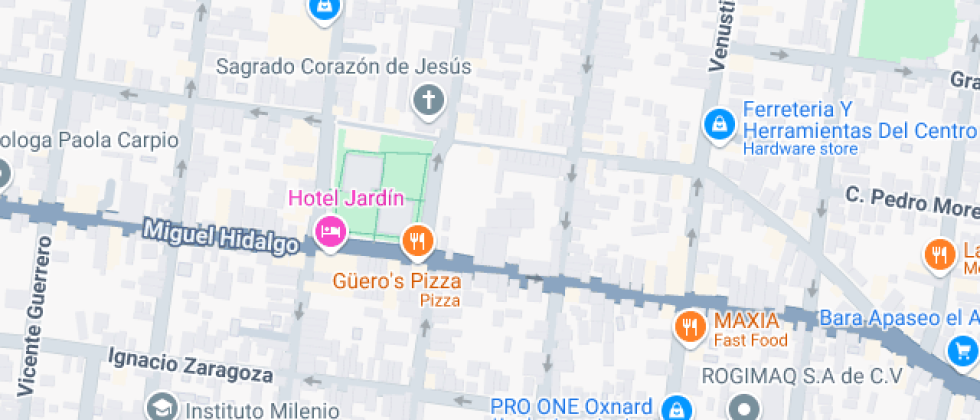Select Güero's Pizza restaurant marker
Image resolution: width=980 pixels, height=420 pixels.
tap(417, 240)
